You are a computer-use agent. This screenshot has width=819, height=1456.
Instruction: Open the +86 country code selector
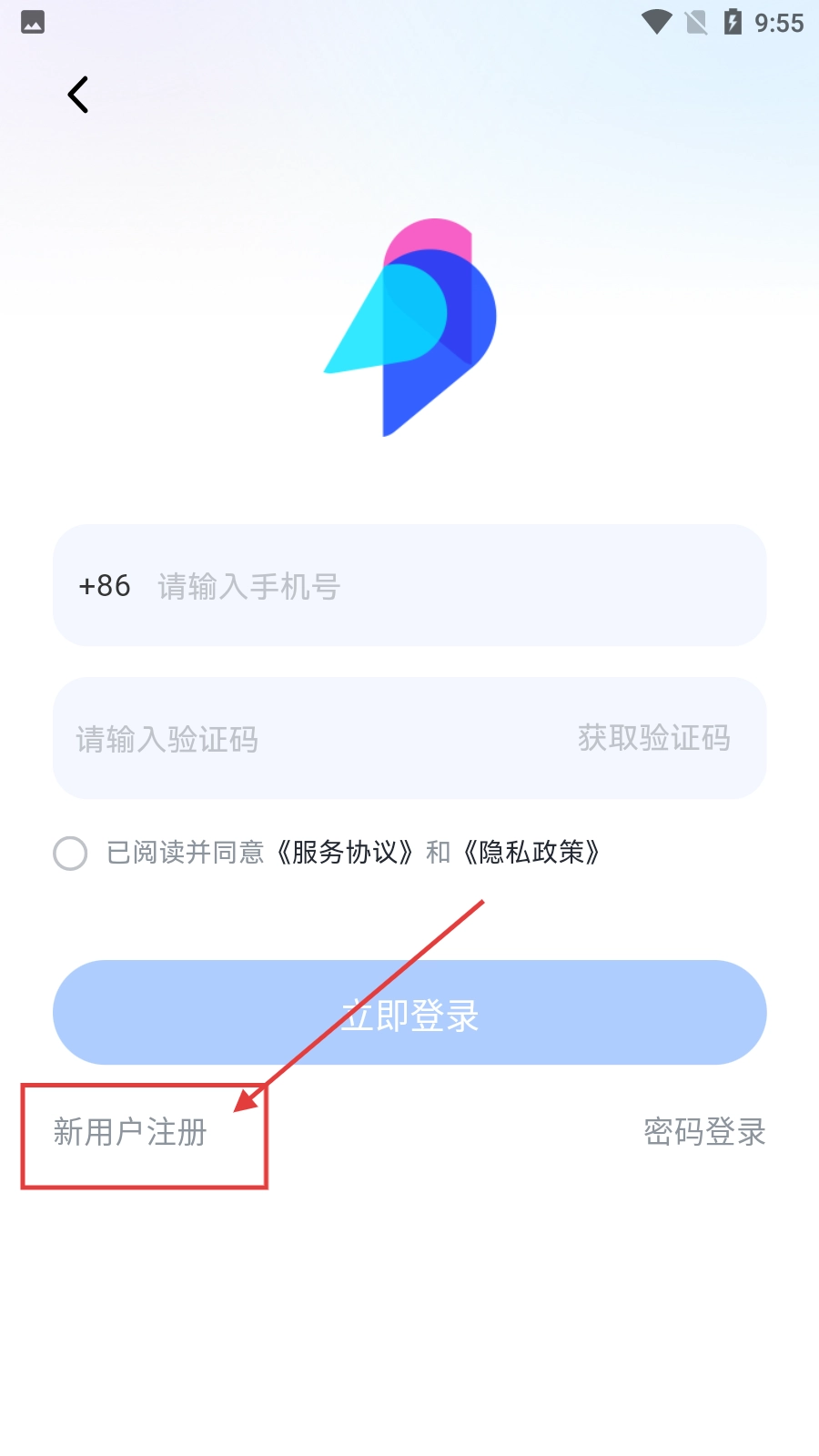[105, 586]
